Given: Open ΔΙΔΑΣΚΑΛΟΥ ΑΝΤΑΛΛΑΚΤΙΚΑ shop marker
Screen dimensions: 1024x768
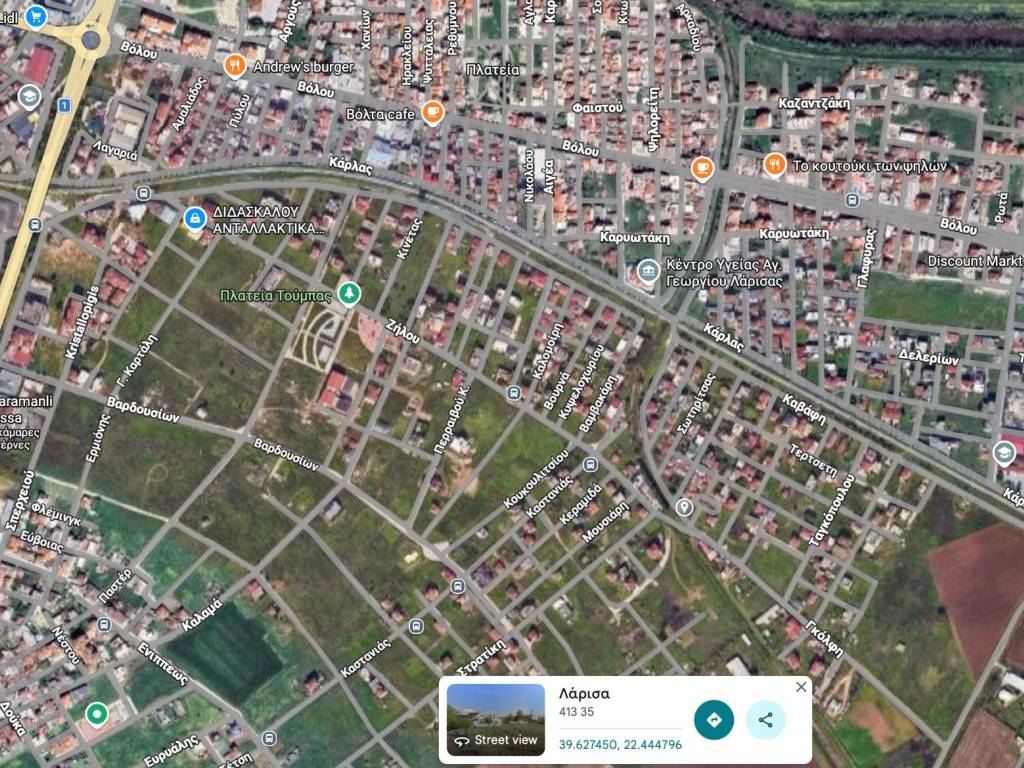Looking at the screenshot, I should (194, 217).
